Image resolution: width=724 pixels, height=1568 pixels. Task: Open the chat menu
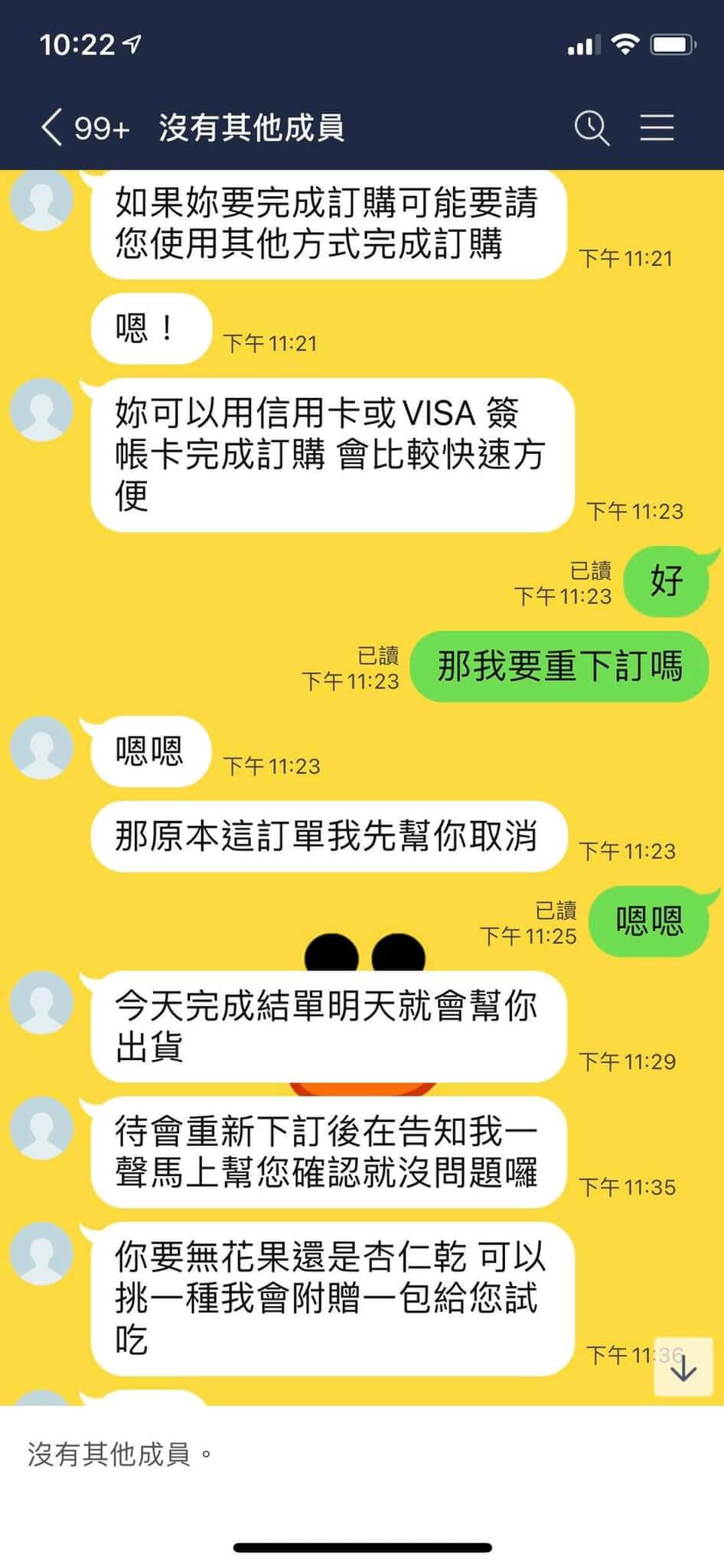657,127
